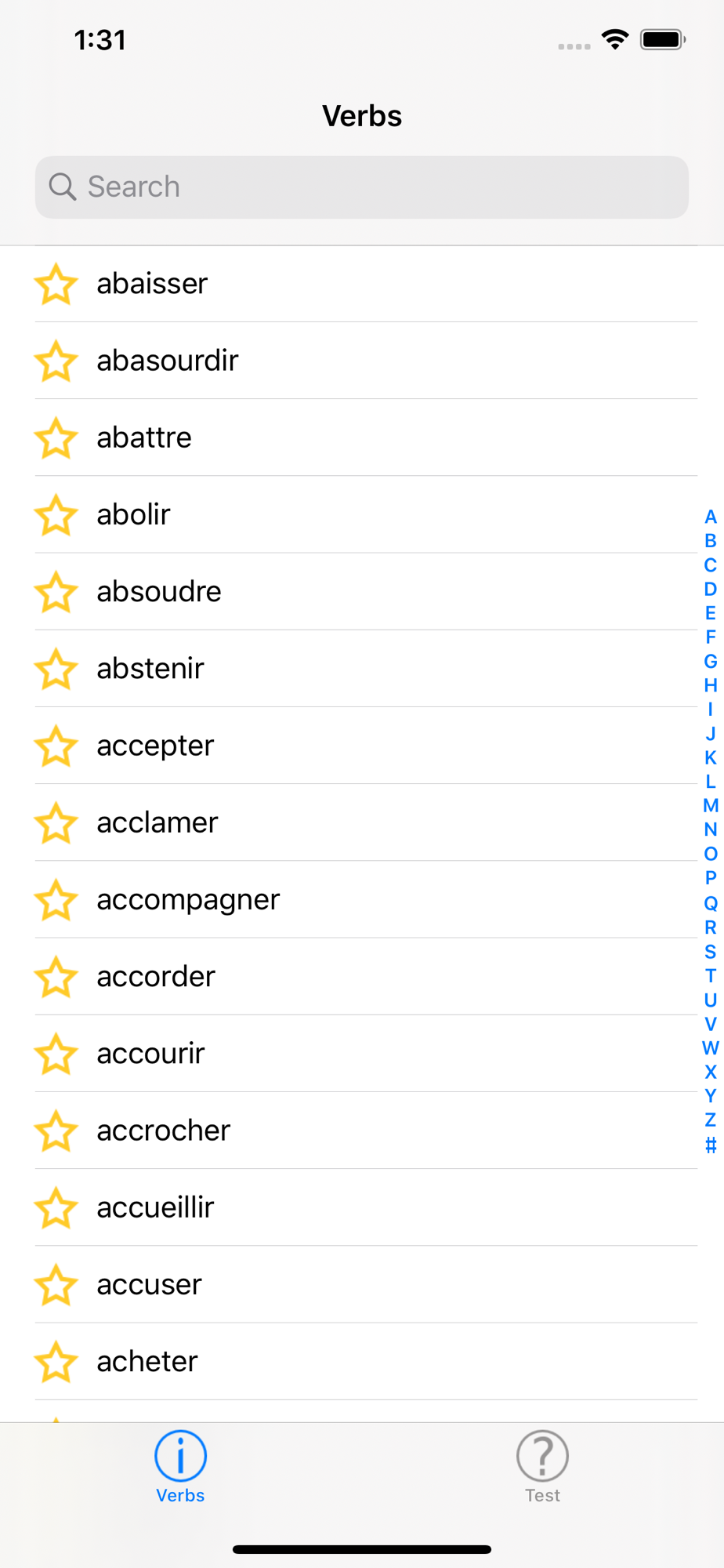Open the verb accueillir

(362, 1207)
